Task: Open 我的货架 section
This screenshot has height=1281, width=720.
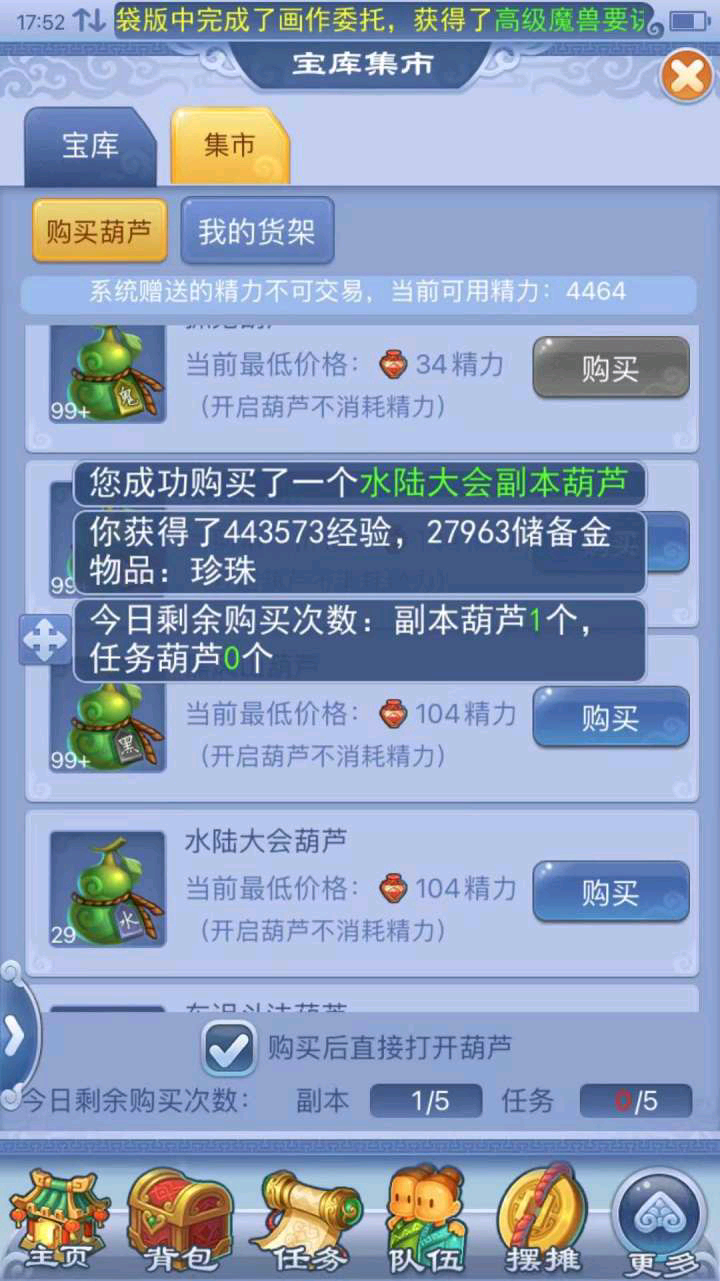Action: click(x=257, y=231)
